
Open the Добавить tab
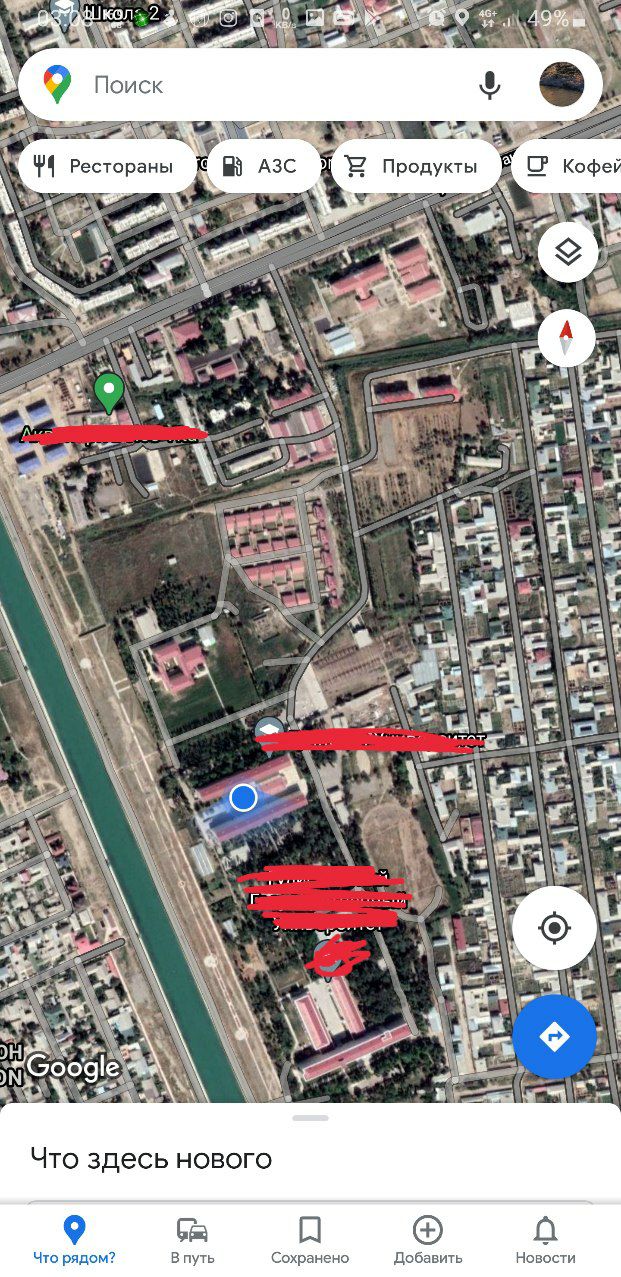428,1240
